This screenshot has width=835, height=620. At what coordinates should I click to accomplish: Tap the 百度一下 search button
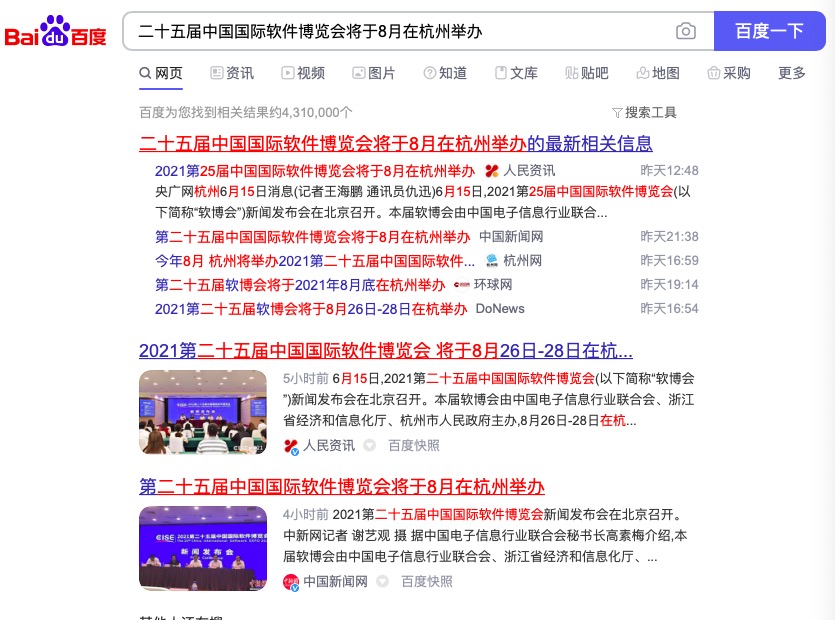click(x=769, y=32)
